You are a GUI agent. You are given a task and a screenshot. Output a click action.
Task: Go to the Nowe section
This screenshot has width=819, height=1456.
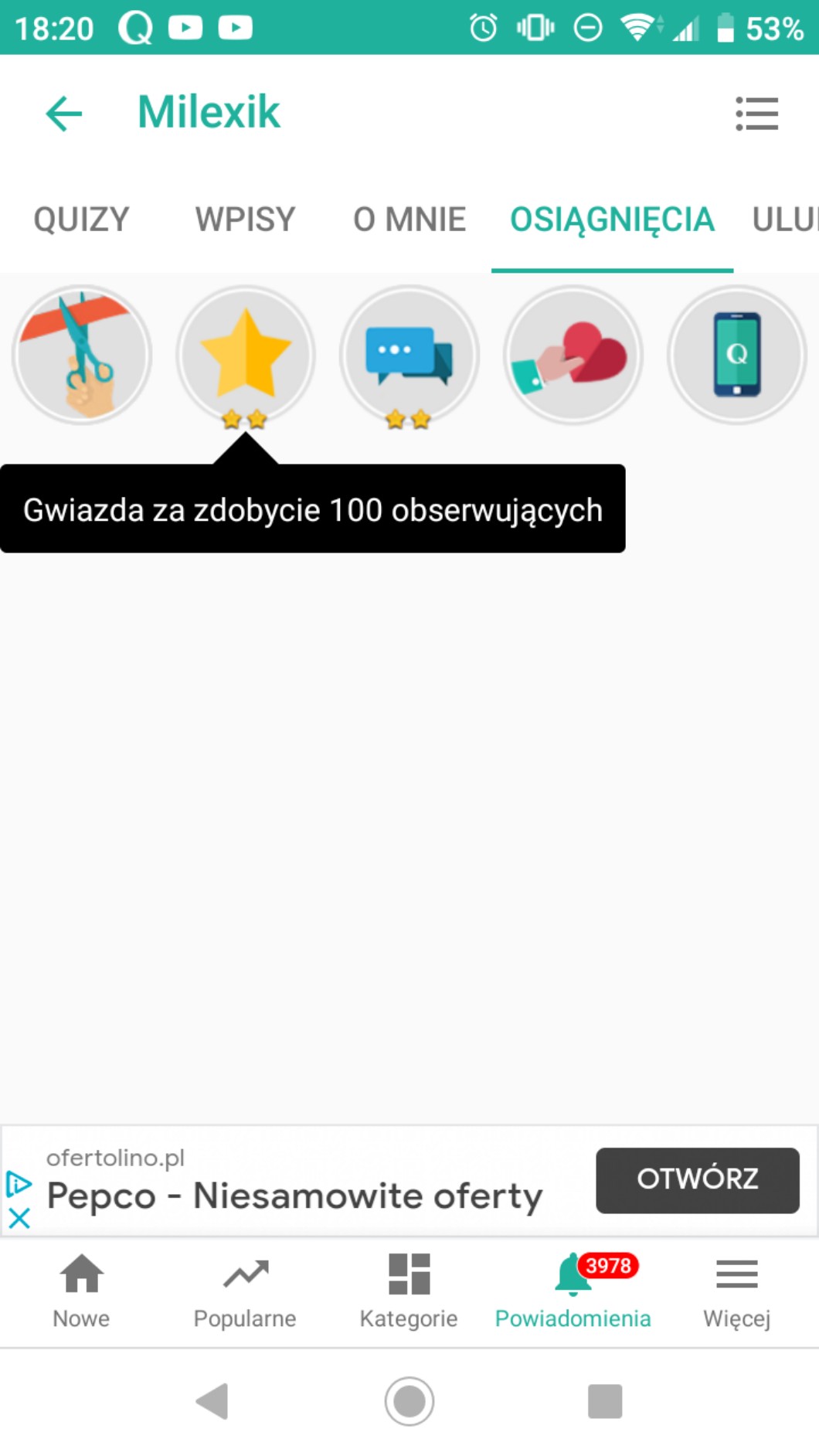[81, 1291]
